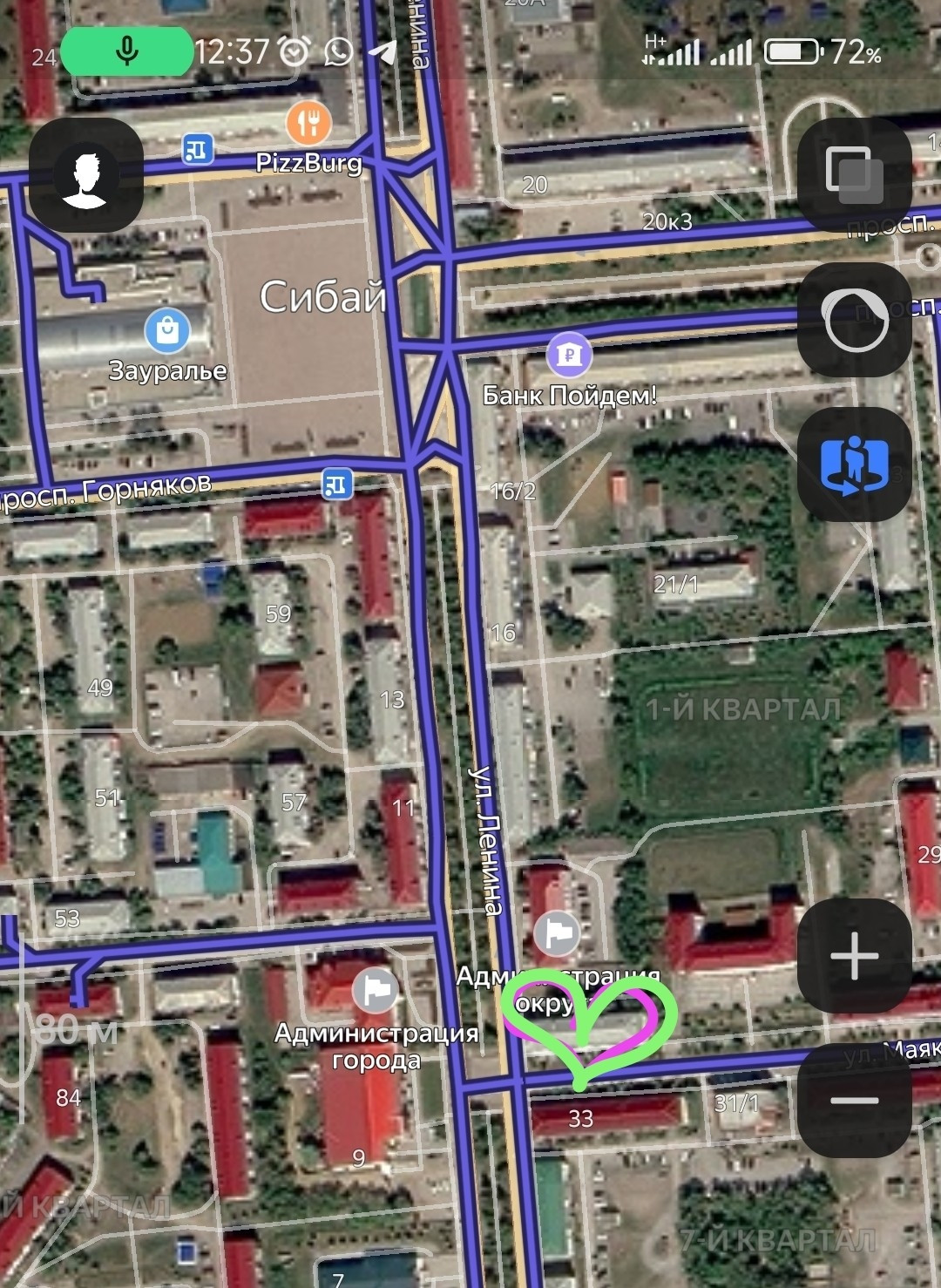
Task: Select the Администрация города marker
Action: (x=376, y=990)
